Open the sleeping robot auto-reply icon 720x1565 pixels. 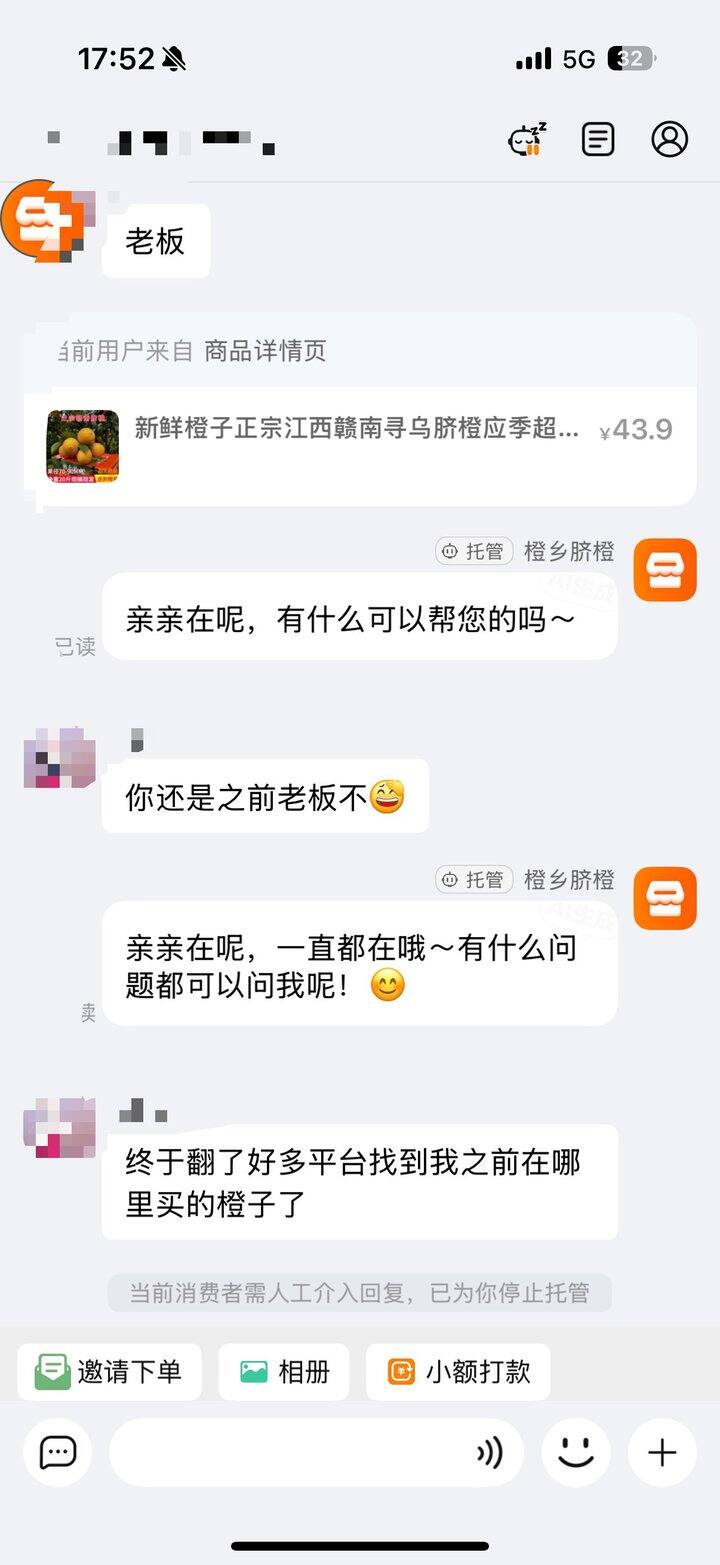click(528, 139)
